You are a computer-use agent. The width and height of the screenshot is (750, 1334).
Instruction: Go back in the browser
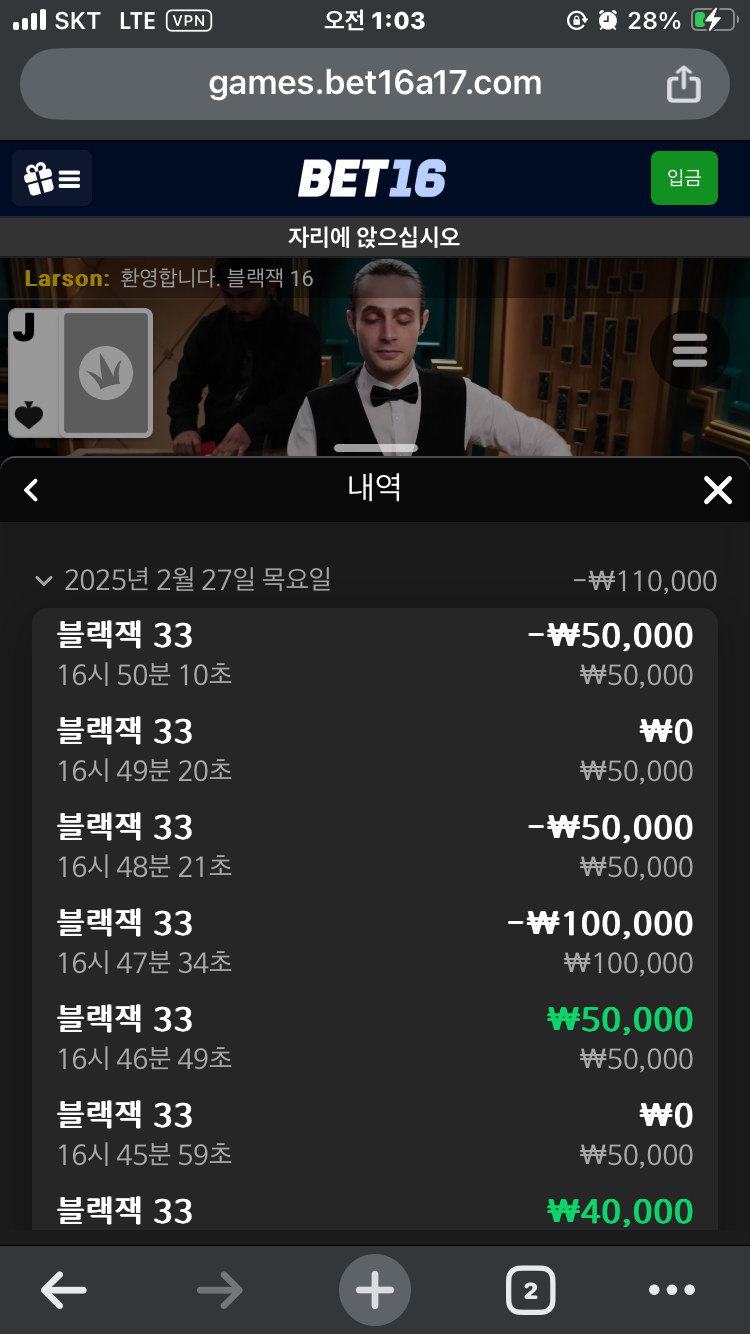coord(62,1291)
